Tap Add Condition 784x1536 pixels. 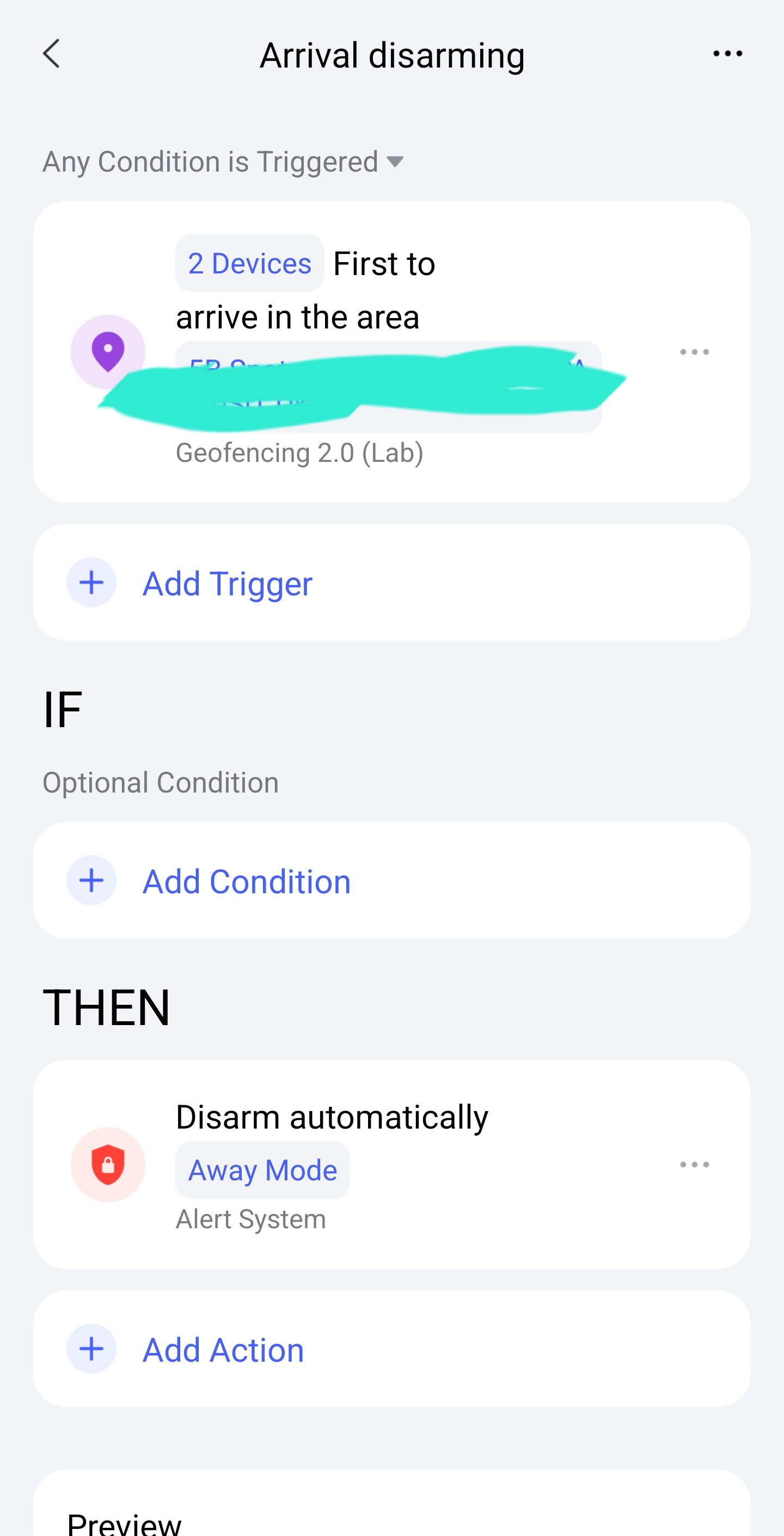[246, 881]
